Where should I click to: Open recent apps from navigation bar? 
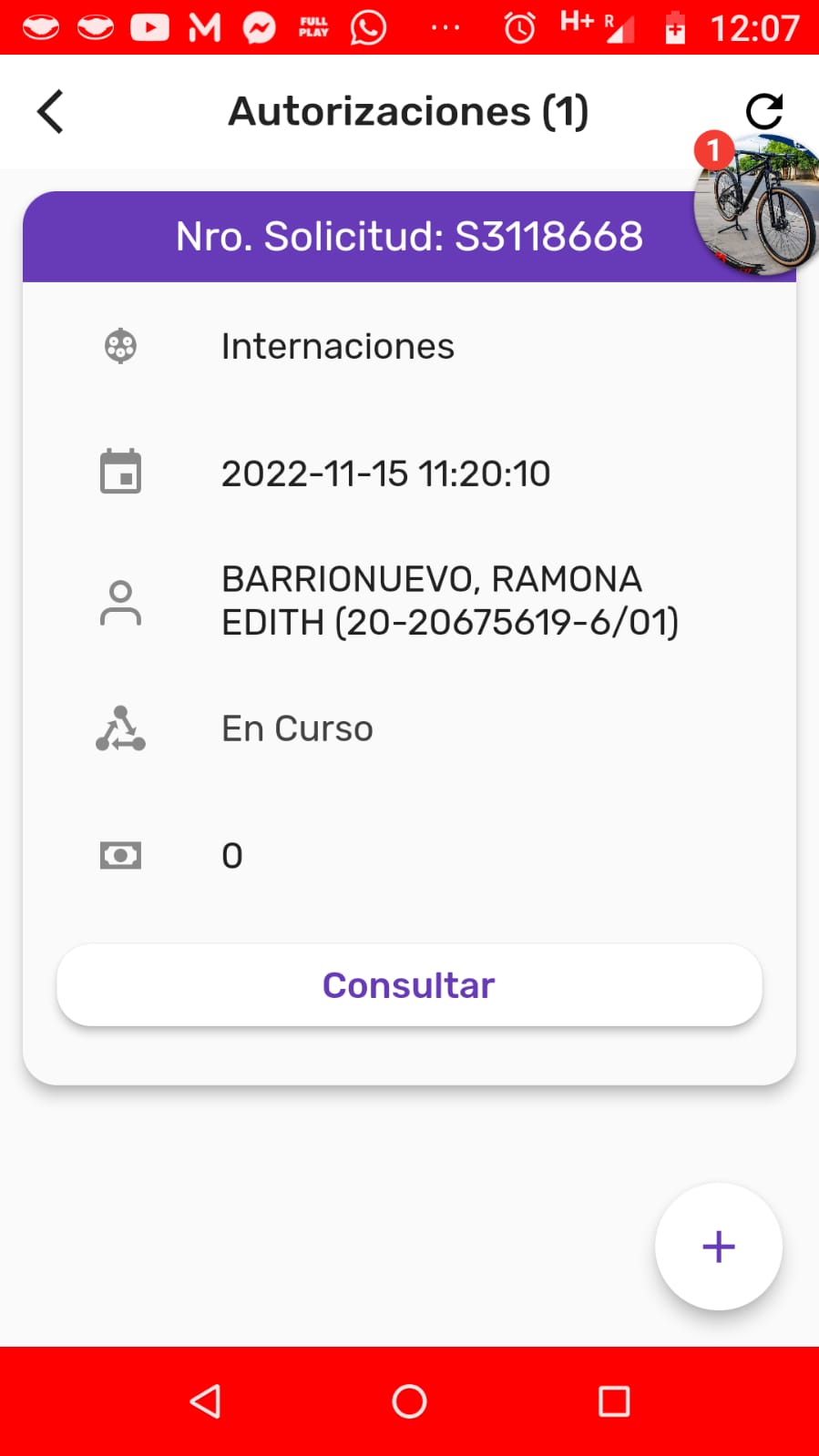point(614,1401)
